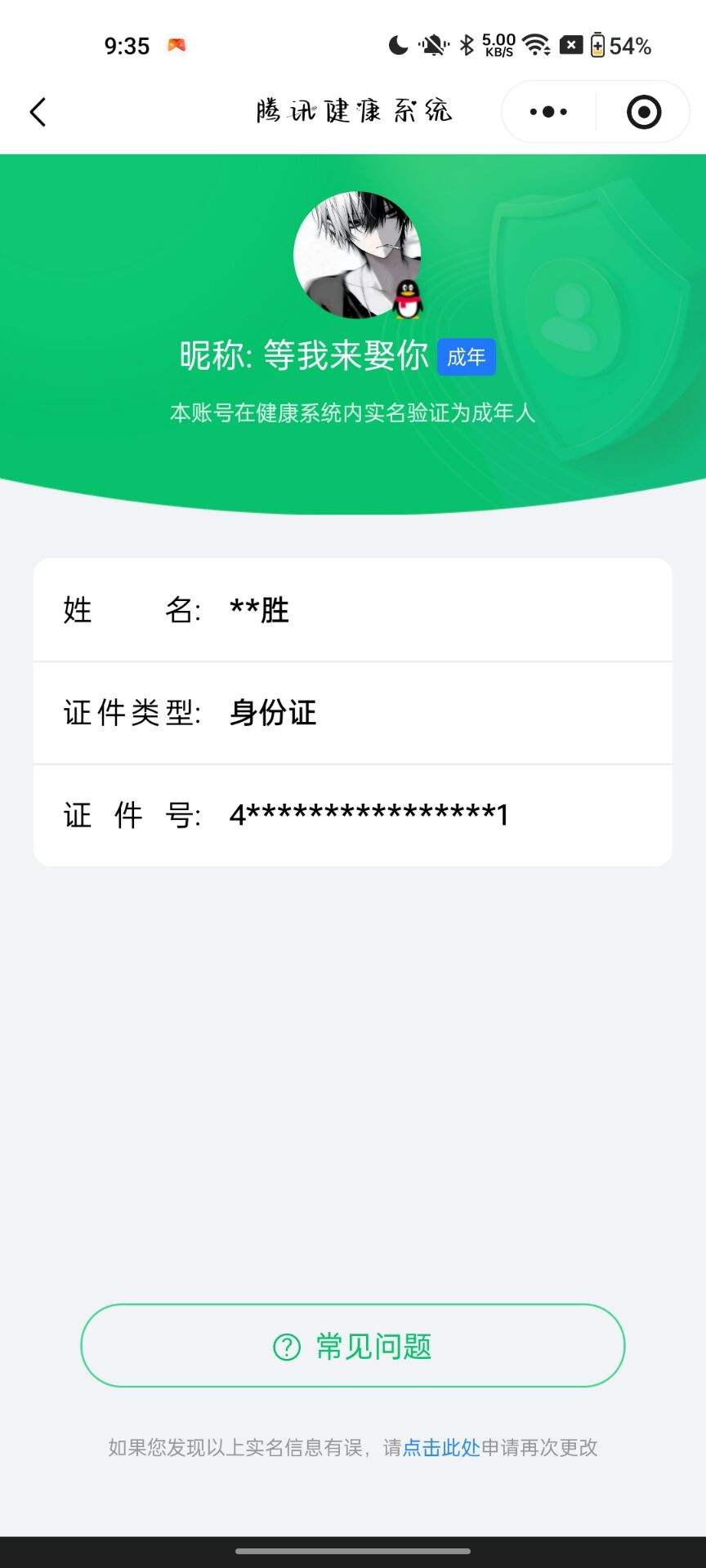
Task: Open the 常见问题 help button
Action: (x=353, y=1345)
